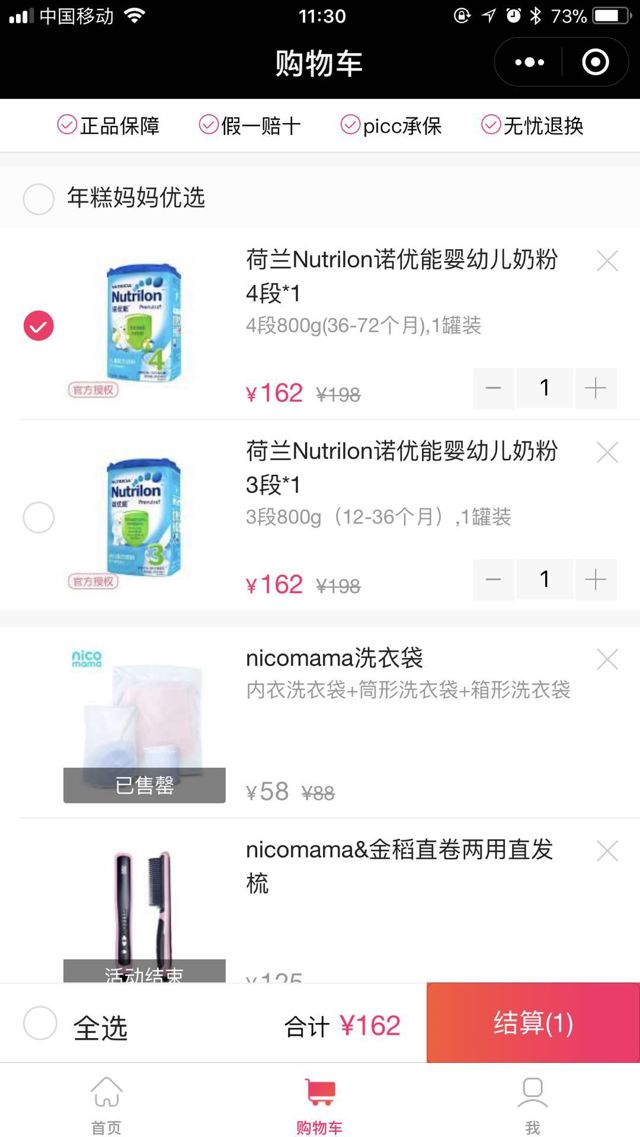
Task: Remove Nutrilon 4段 milk powder from cart
Action: coord(607,261)
